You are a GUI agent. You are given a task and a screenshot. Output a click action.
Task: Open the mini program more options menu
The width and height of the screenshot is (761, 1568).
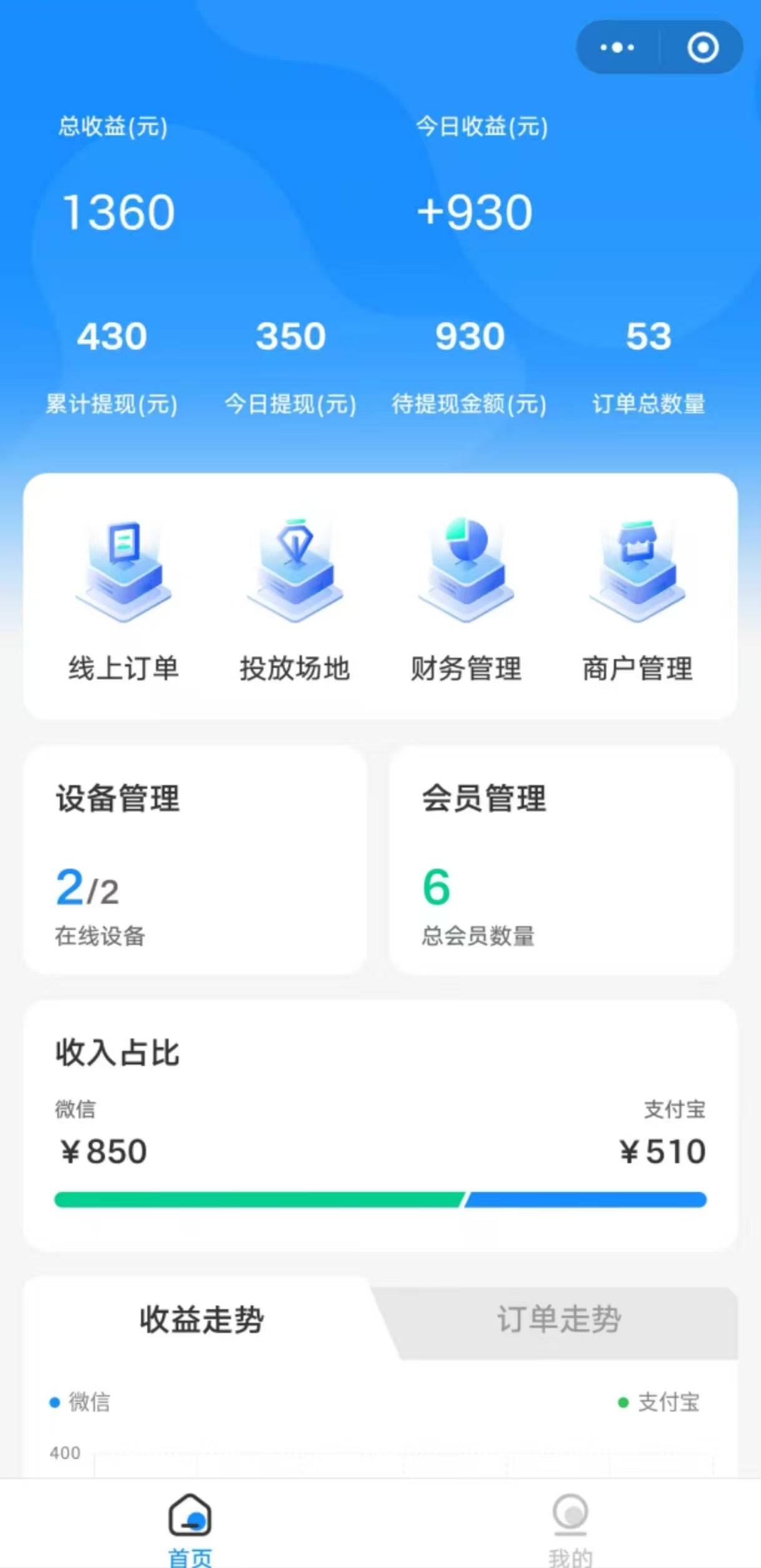[617, 47]
